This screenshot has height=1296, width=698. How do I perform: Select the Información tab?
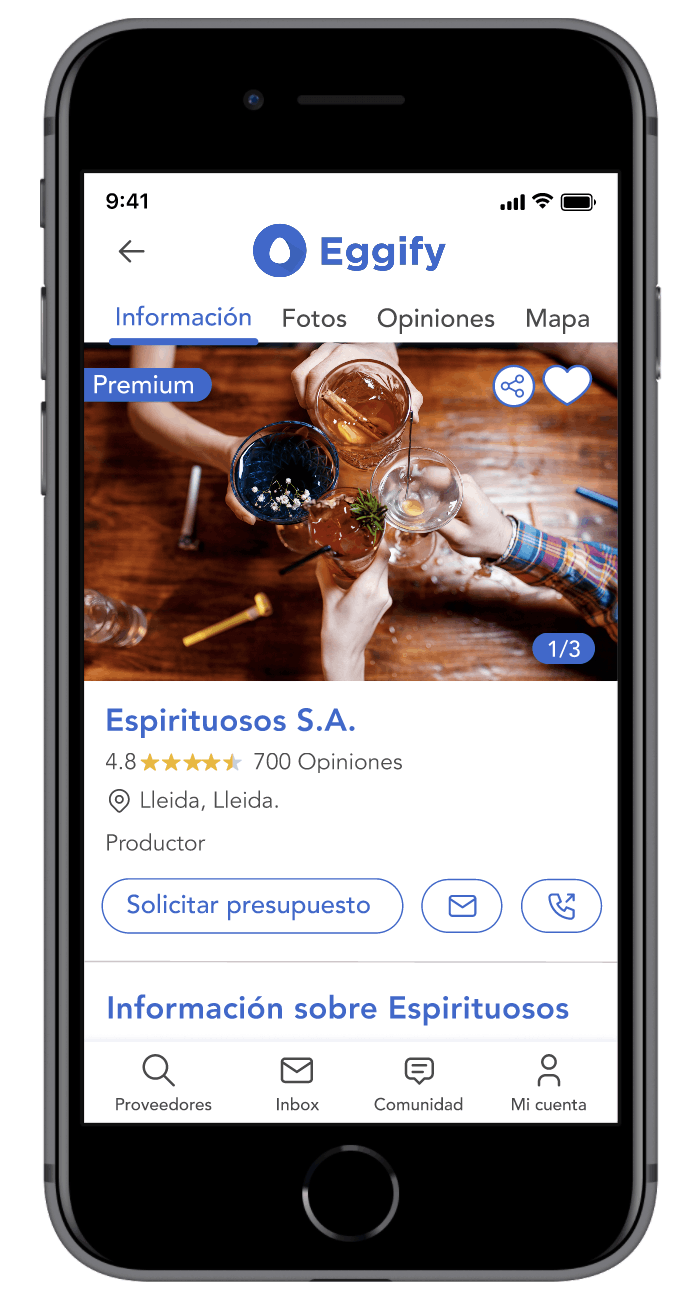[x=183, y=318]
